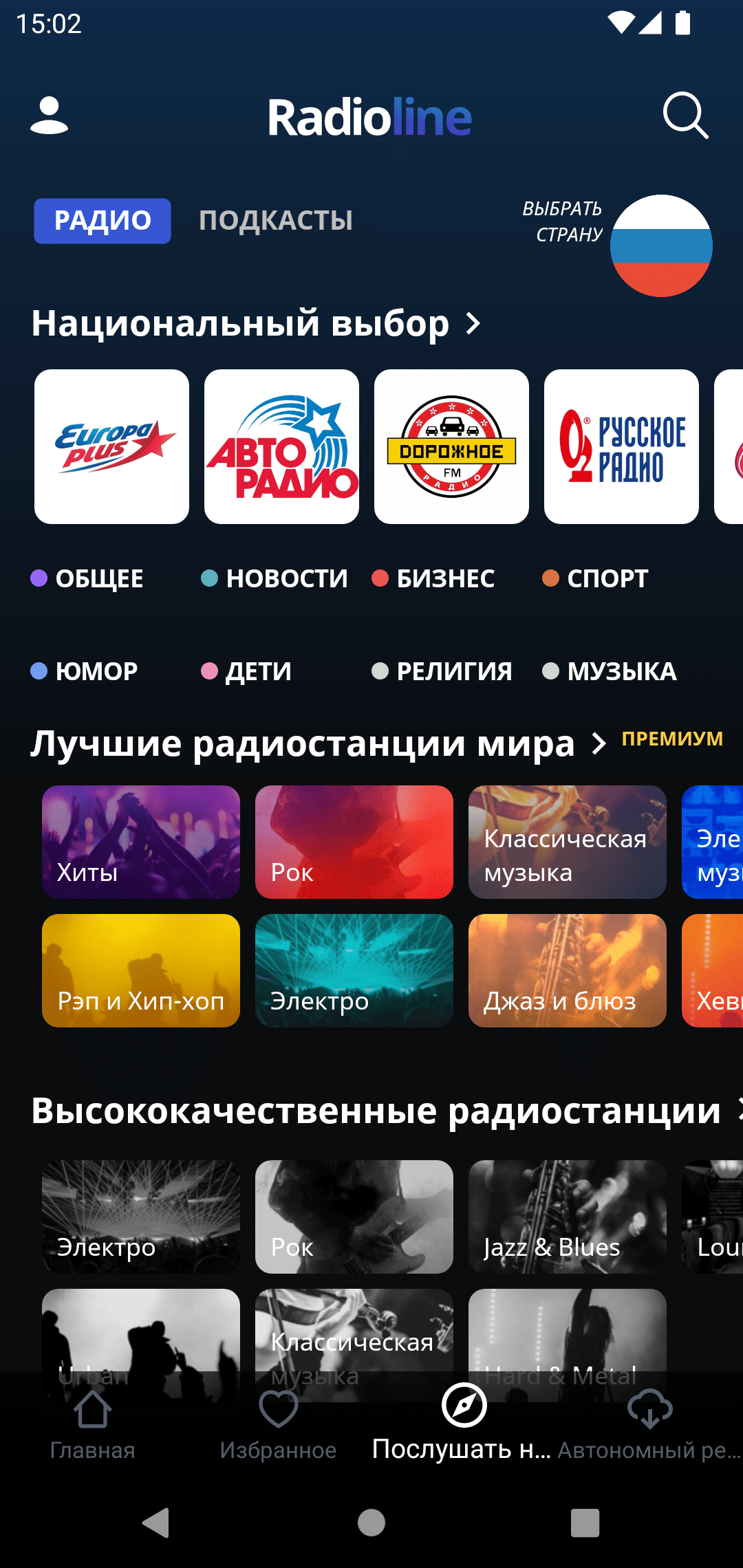Open the user profile icon
The height and width of the screenshot is (1568, 743).
49,116
